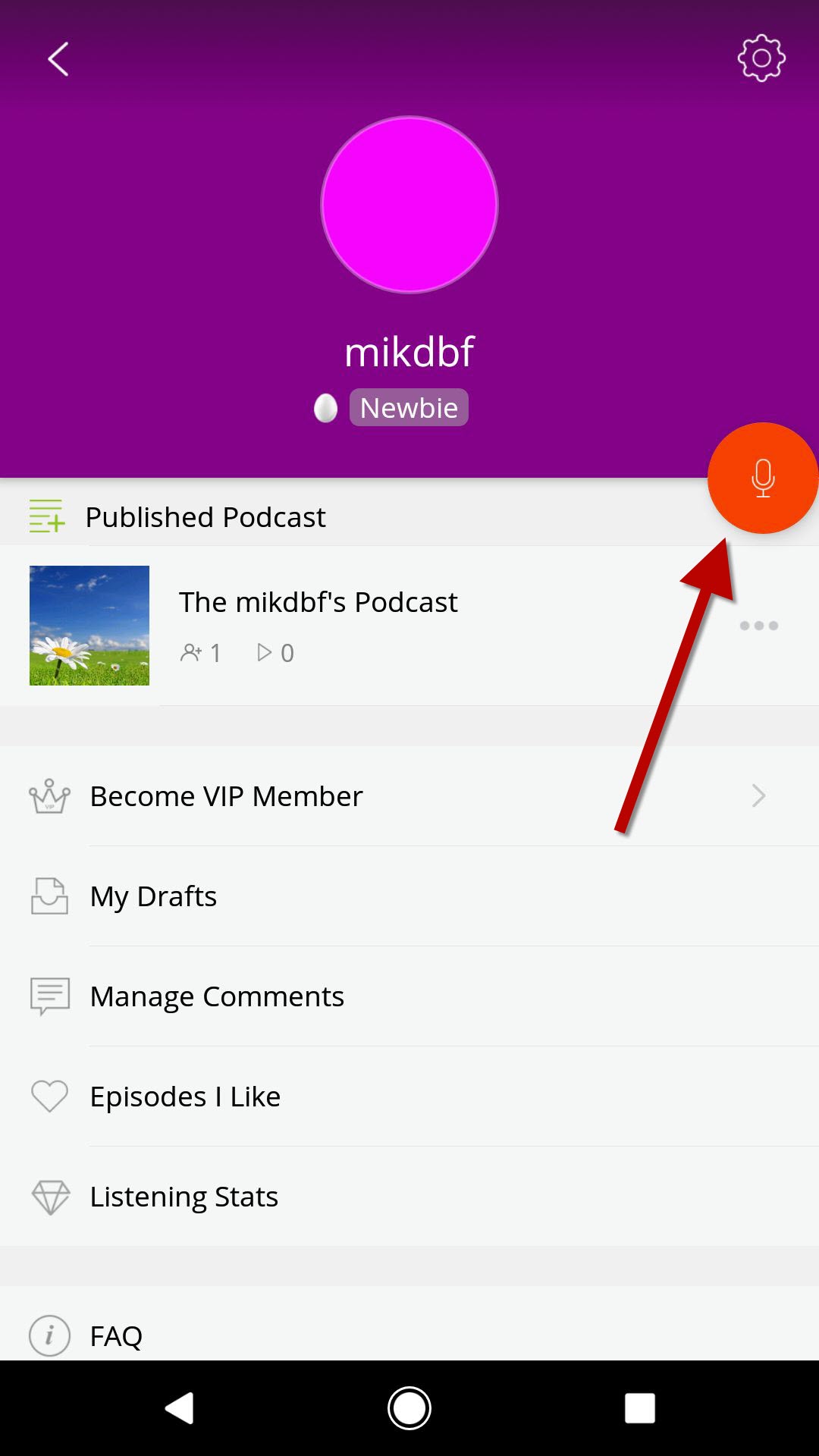Image resolution: width=819 pixels, height=1456 pixels.
Task: Tap the follower count on the podcast
Action: (x=202, y=652)
